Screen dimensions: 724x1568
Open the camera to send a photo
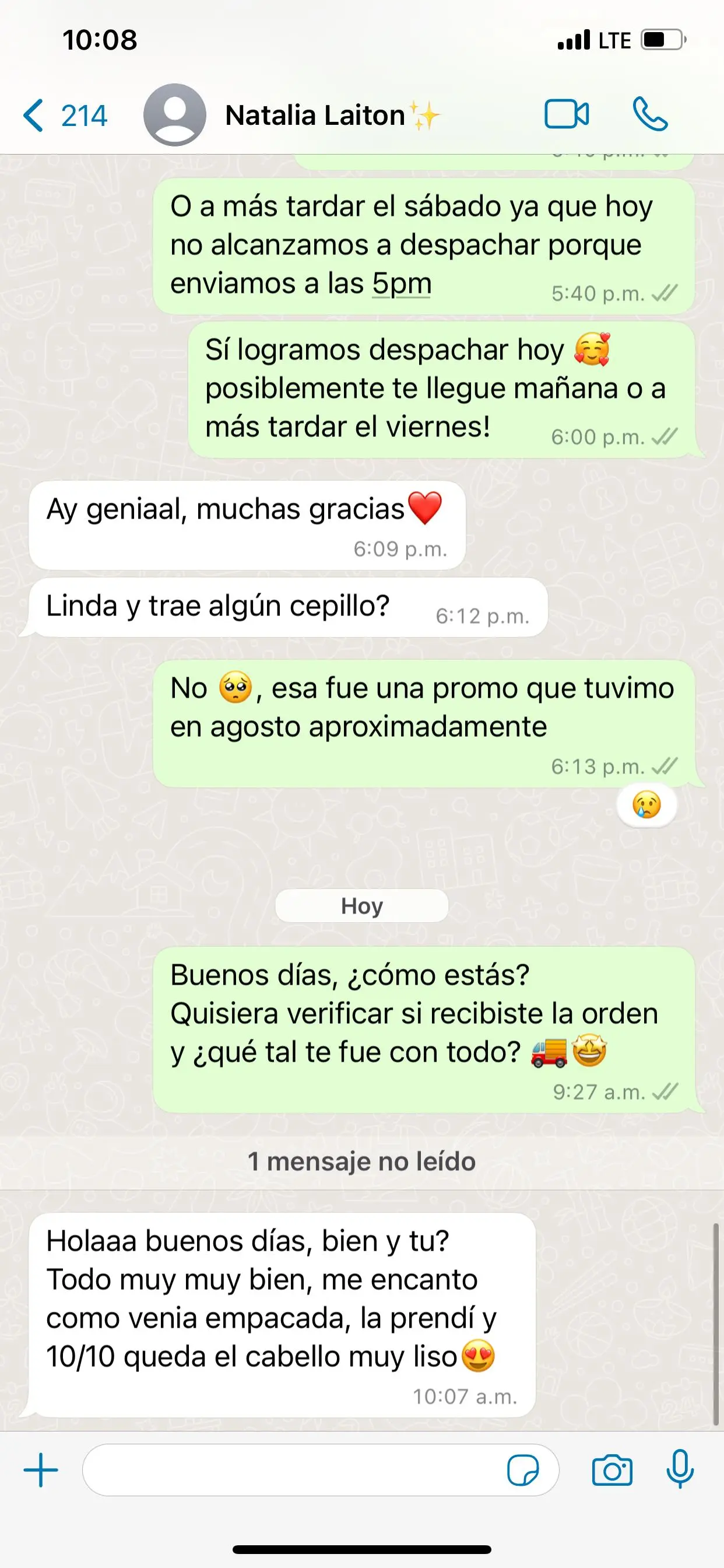pos(612,1471)
